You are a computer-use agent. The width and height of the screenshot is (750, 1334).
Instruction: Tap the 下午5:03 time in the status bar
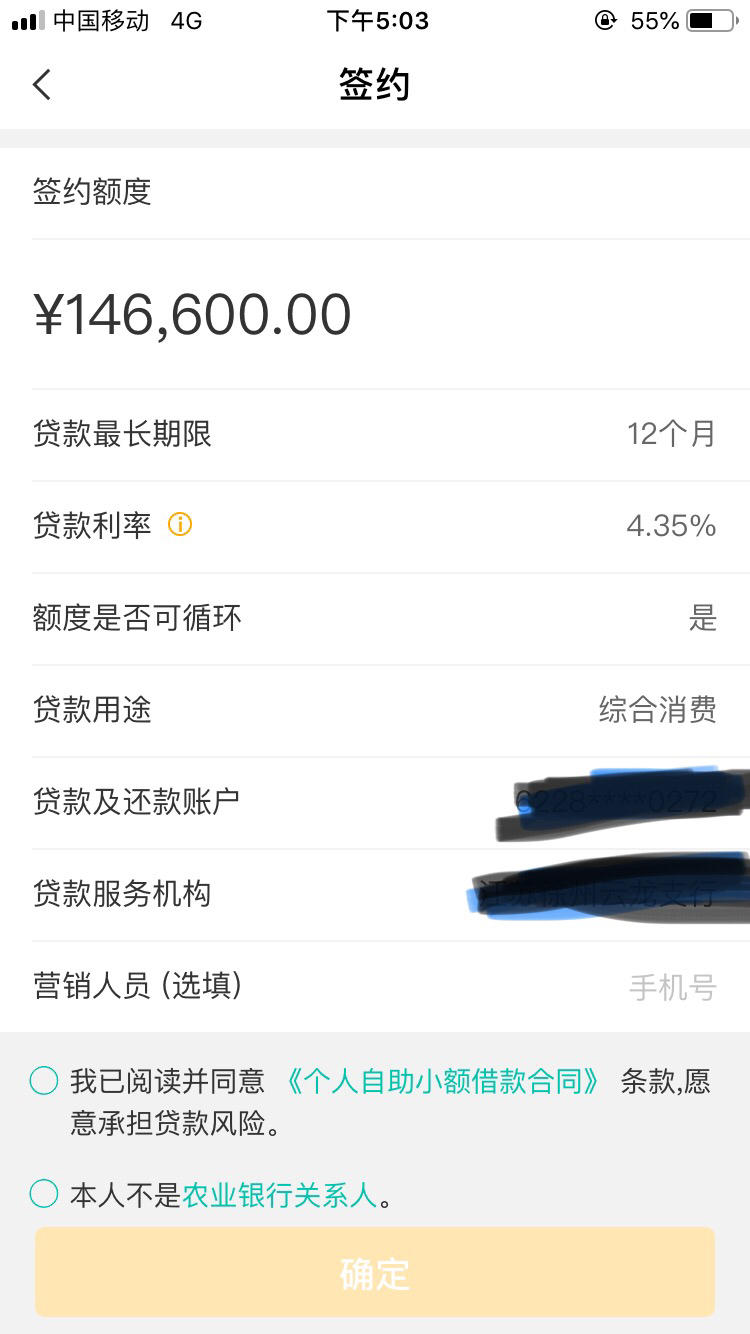point(377,18)
